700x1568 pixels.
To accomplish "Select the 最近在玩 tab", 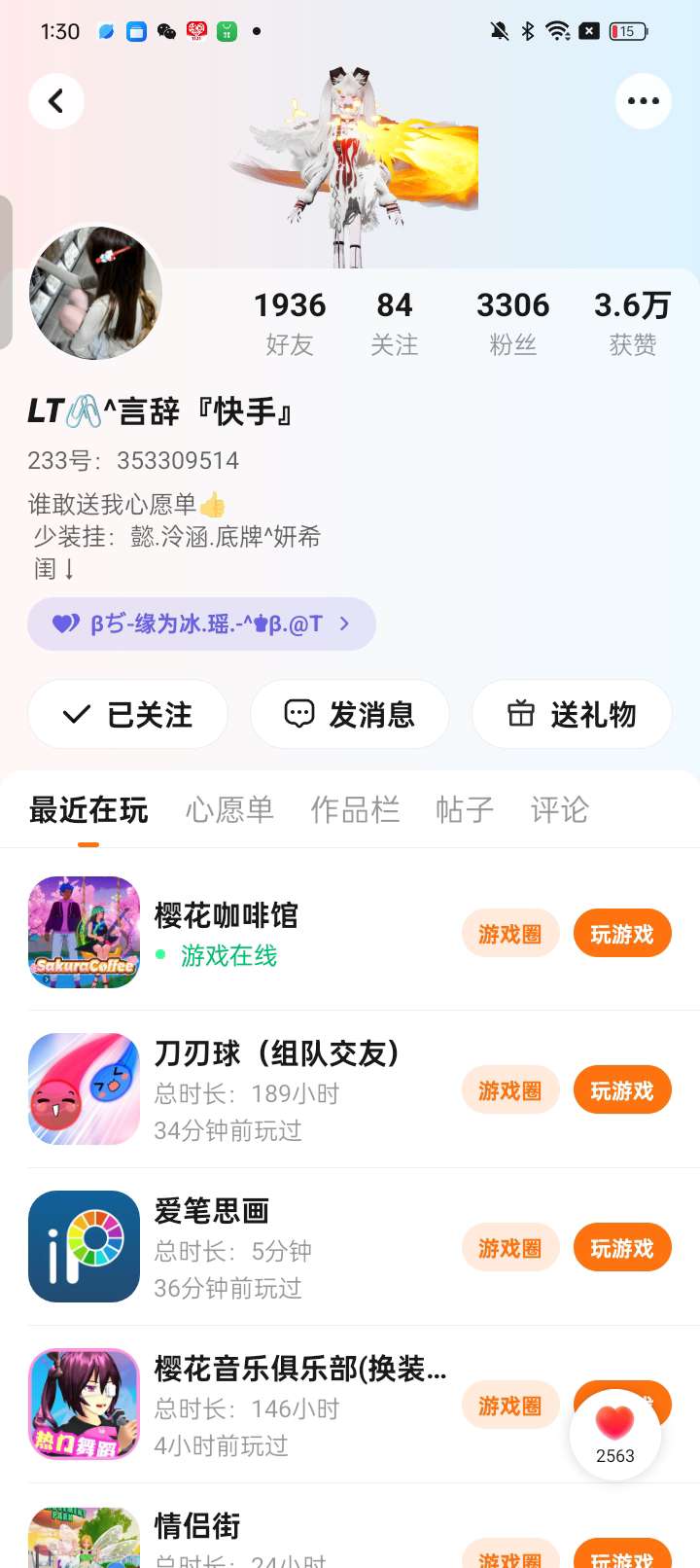I will coord(88,809).
